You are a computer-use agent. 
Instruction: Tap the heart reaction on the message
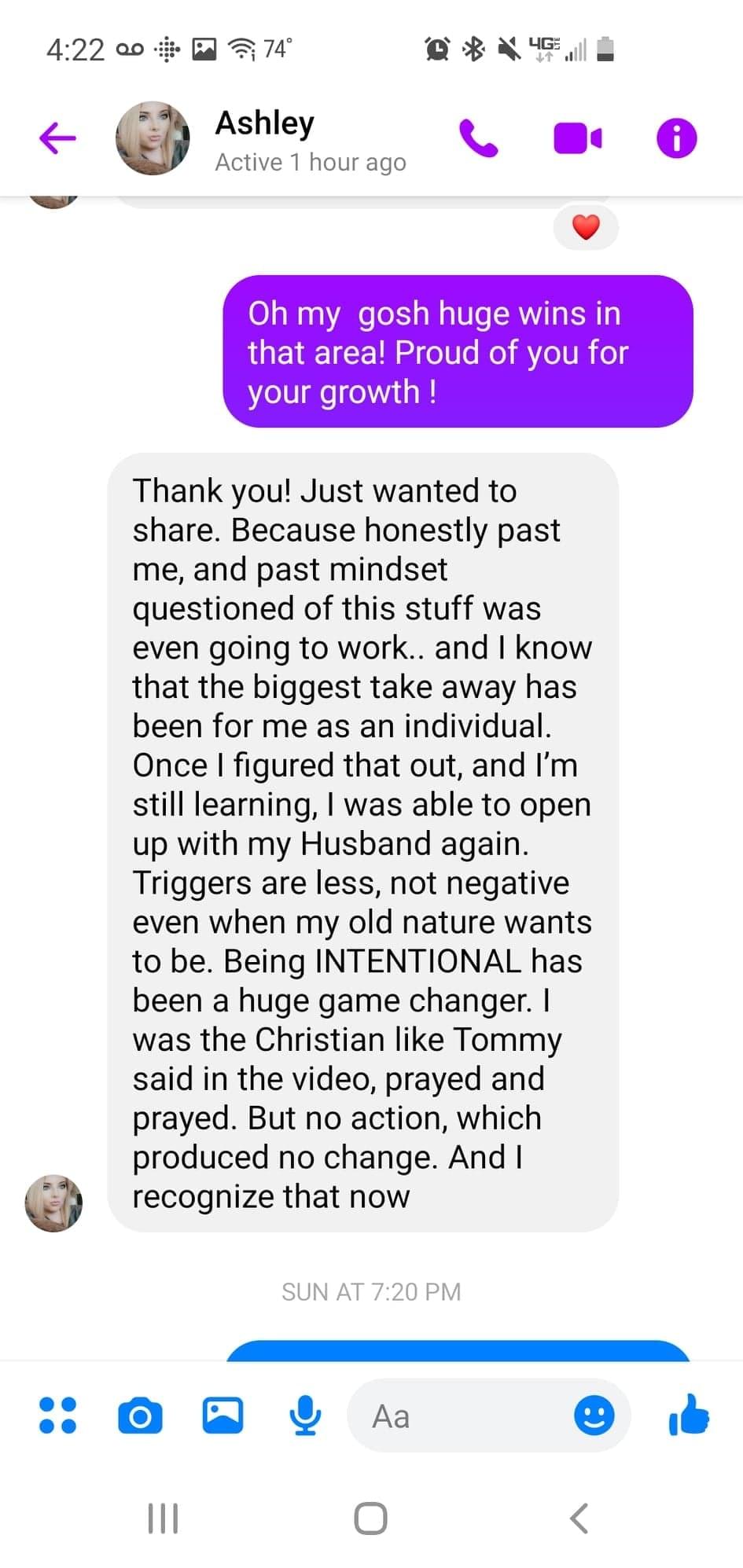point(586,227)
